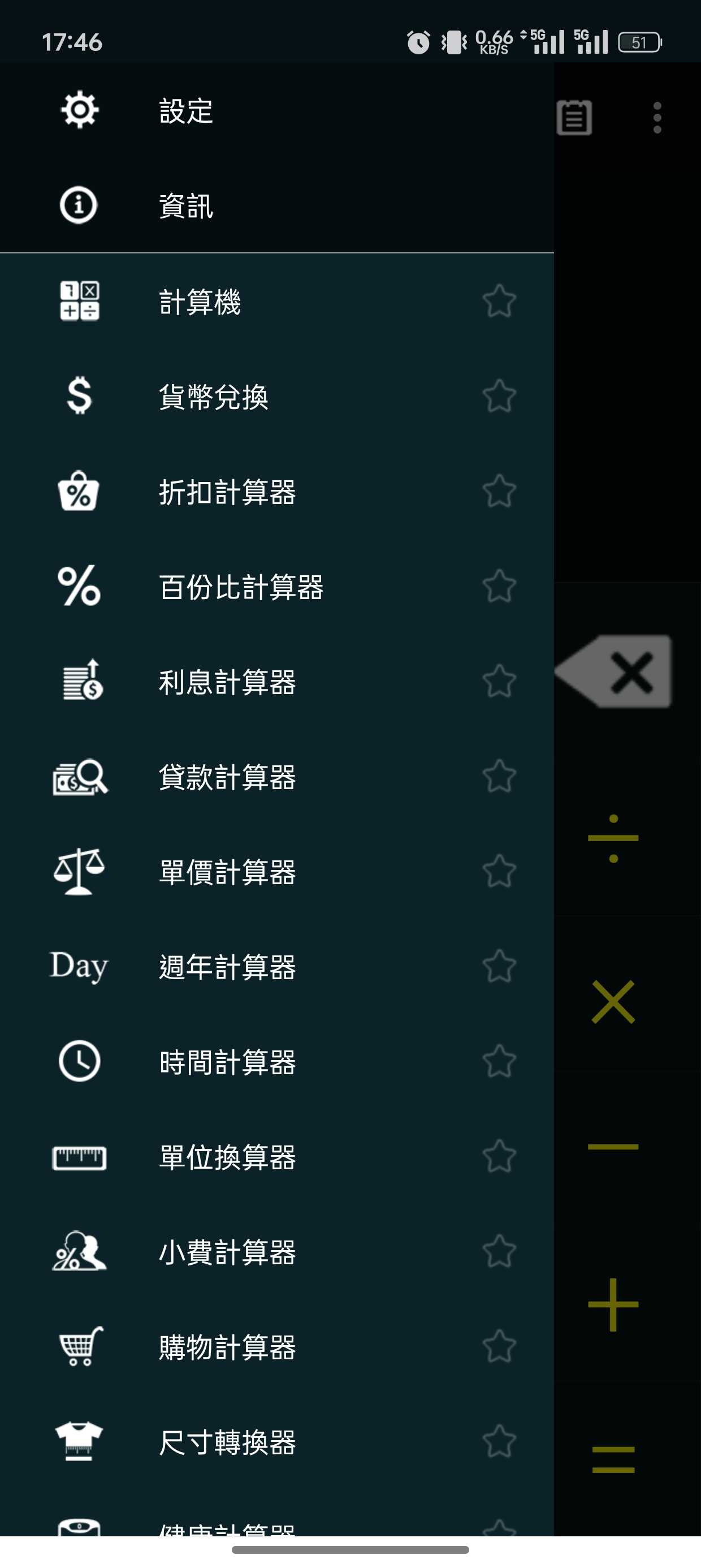Open 尺寸轉換器 size converter
The height and width of the screenshot is (1568, 701).
pyautogui.click(x=277, y=1441)
